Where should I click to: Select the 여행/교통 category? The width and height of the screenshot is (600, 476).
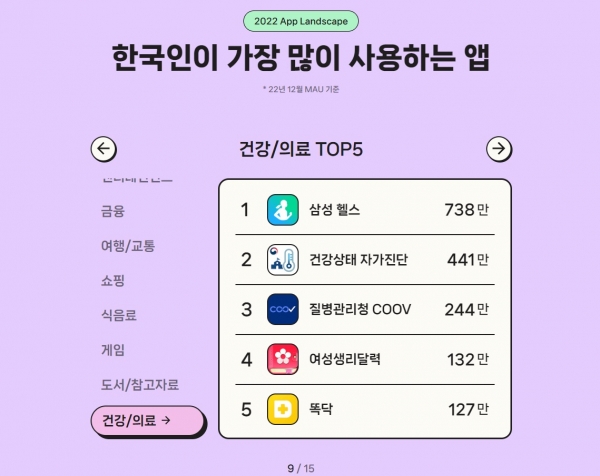pos(128,245)
